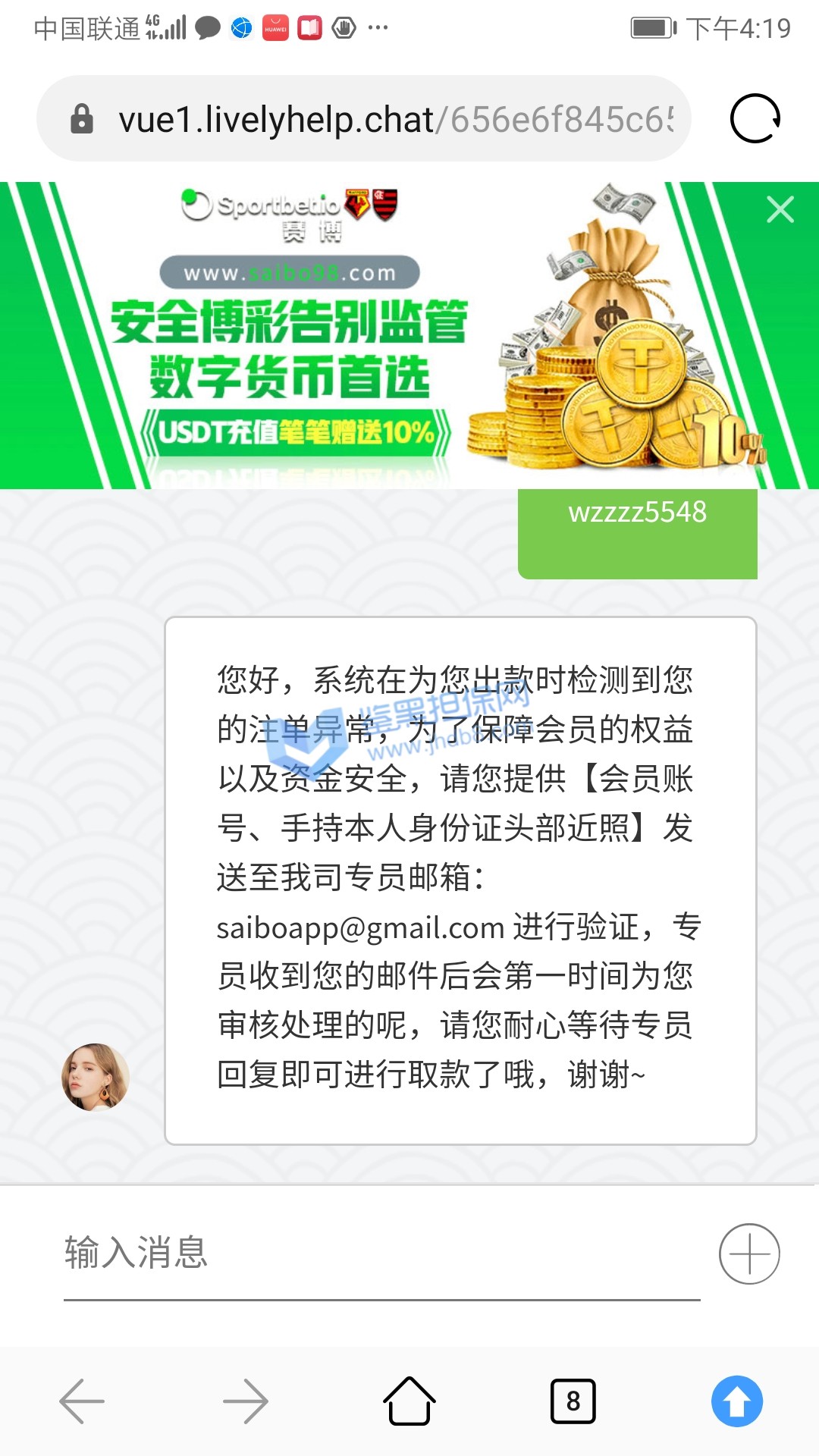Tap the blue up-arrow browser button

[736, 1401]
